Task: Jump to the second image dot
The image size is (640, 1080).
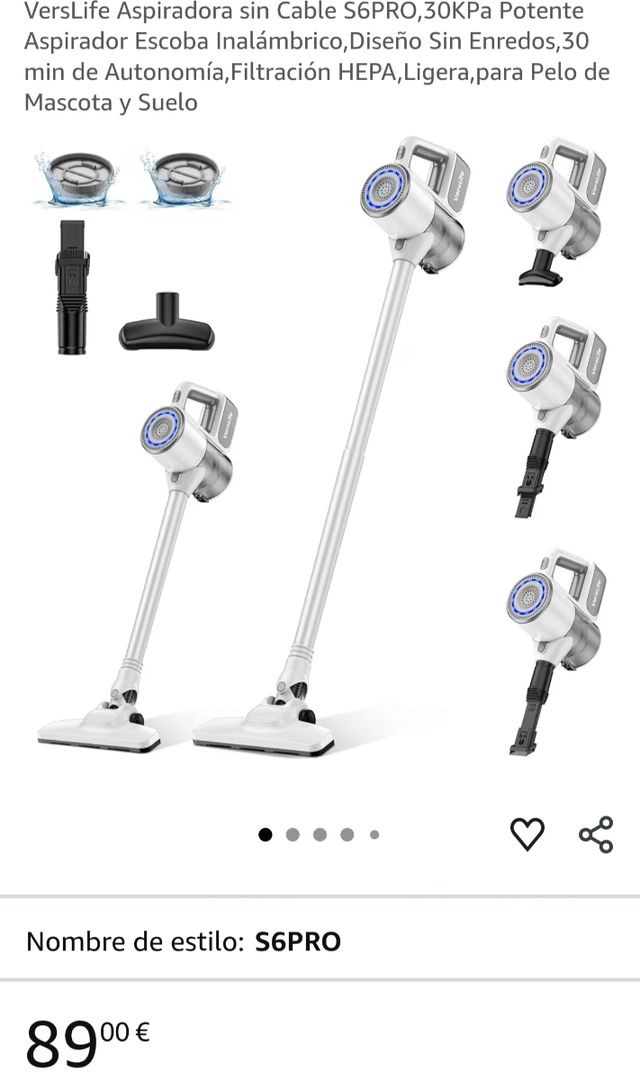Action: [293, 834]
